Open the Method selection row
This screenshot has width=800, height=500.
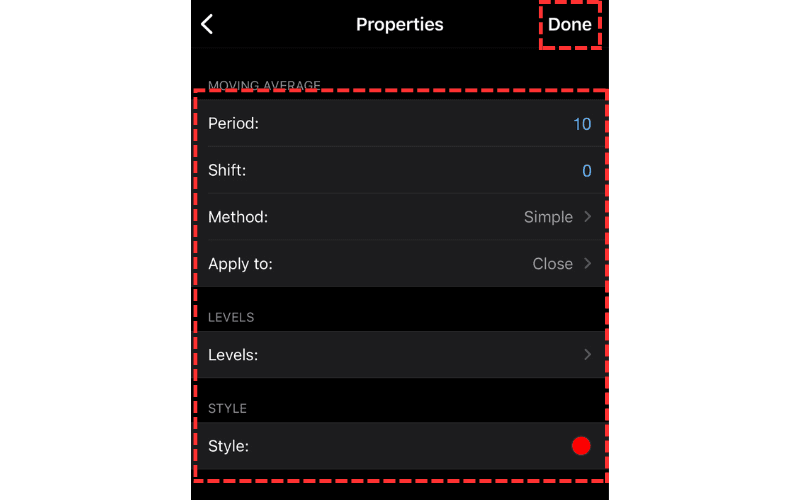(x=400, y=217)
